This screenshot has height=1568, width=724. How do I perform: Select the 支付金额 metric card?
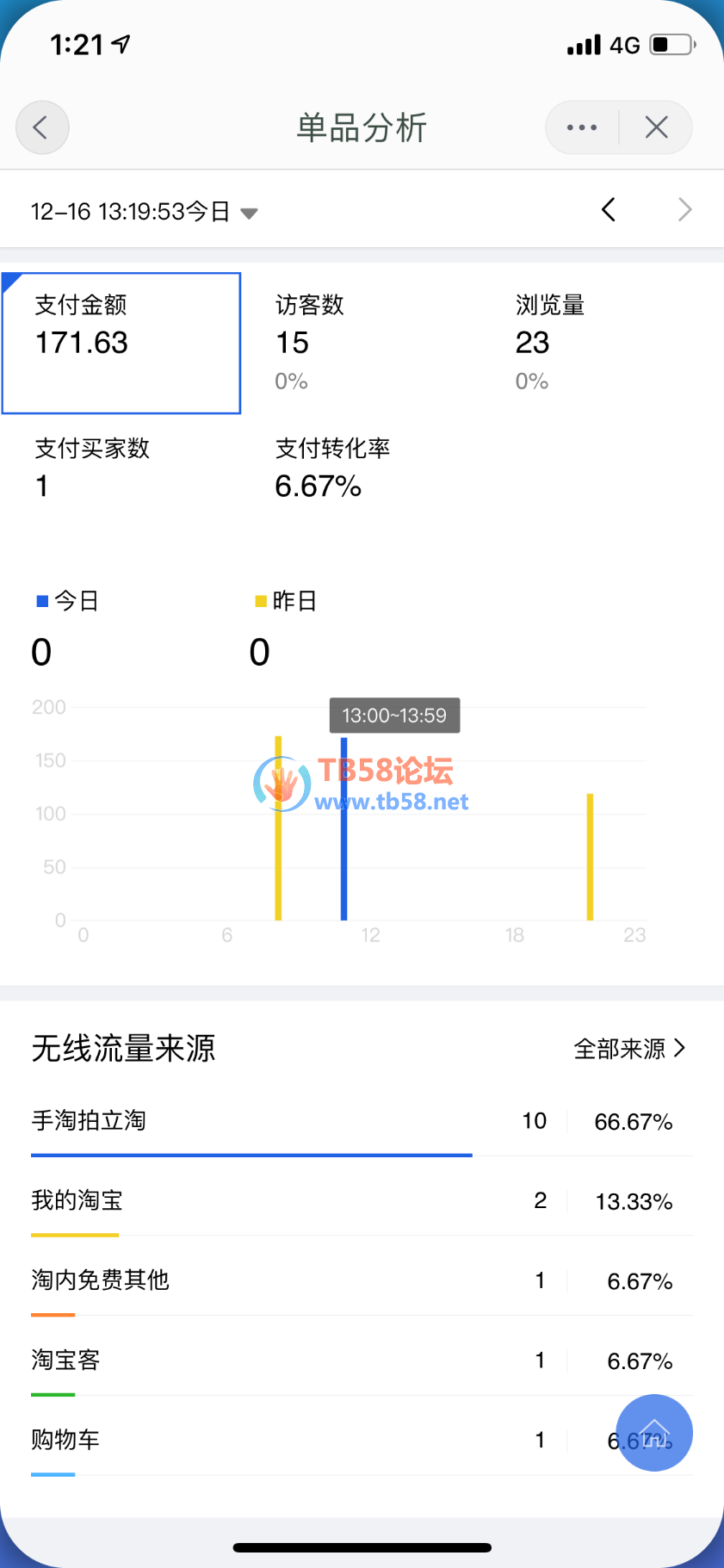(121, 343)
